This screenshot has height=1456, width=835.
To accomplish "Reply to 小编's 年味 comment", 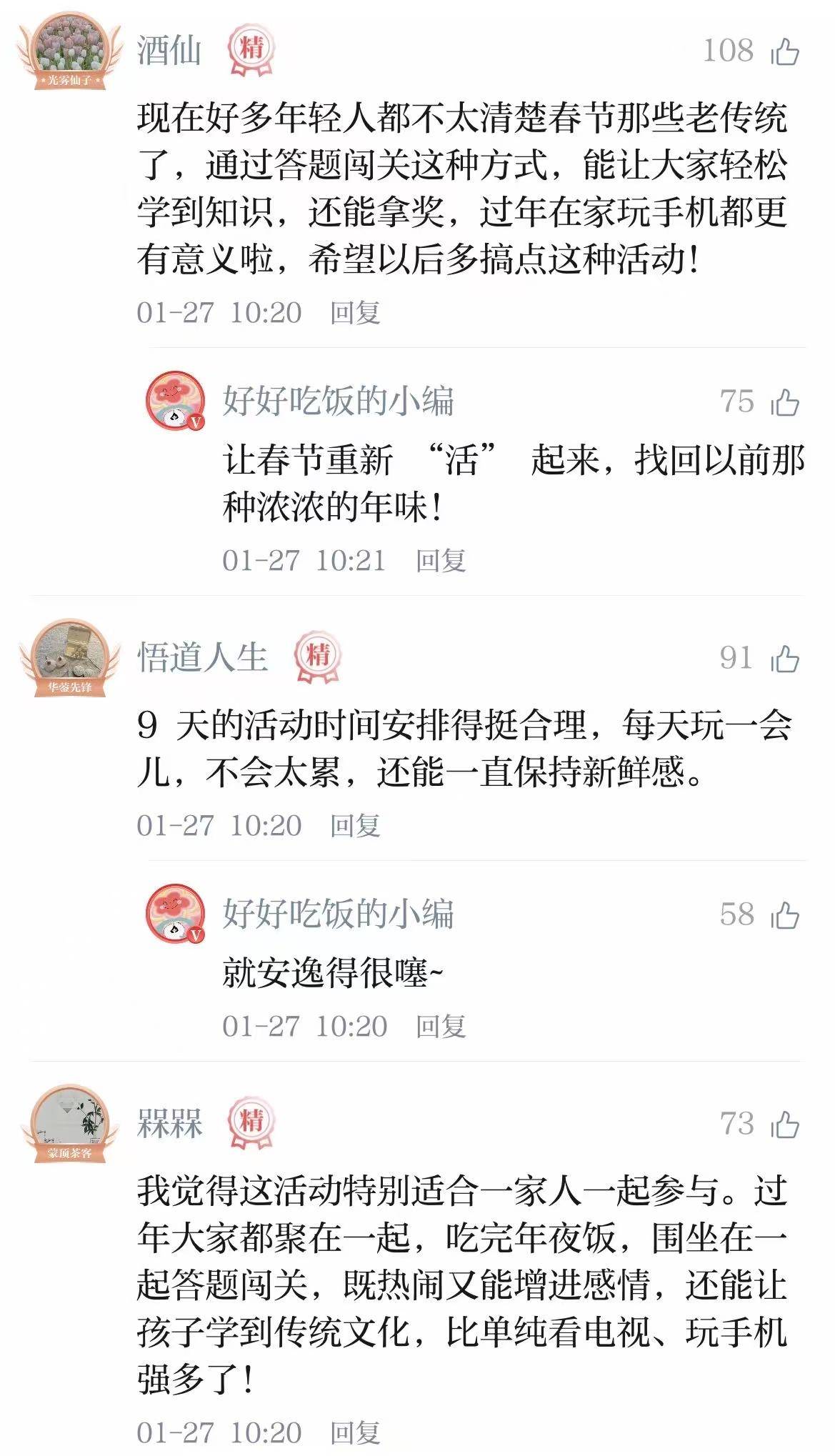I will [441, 561].
